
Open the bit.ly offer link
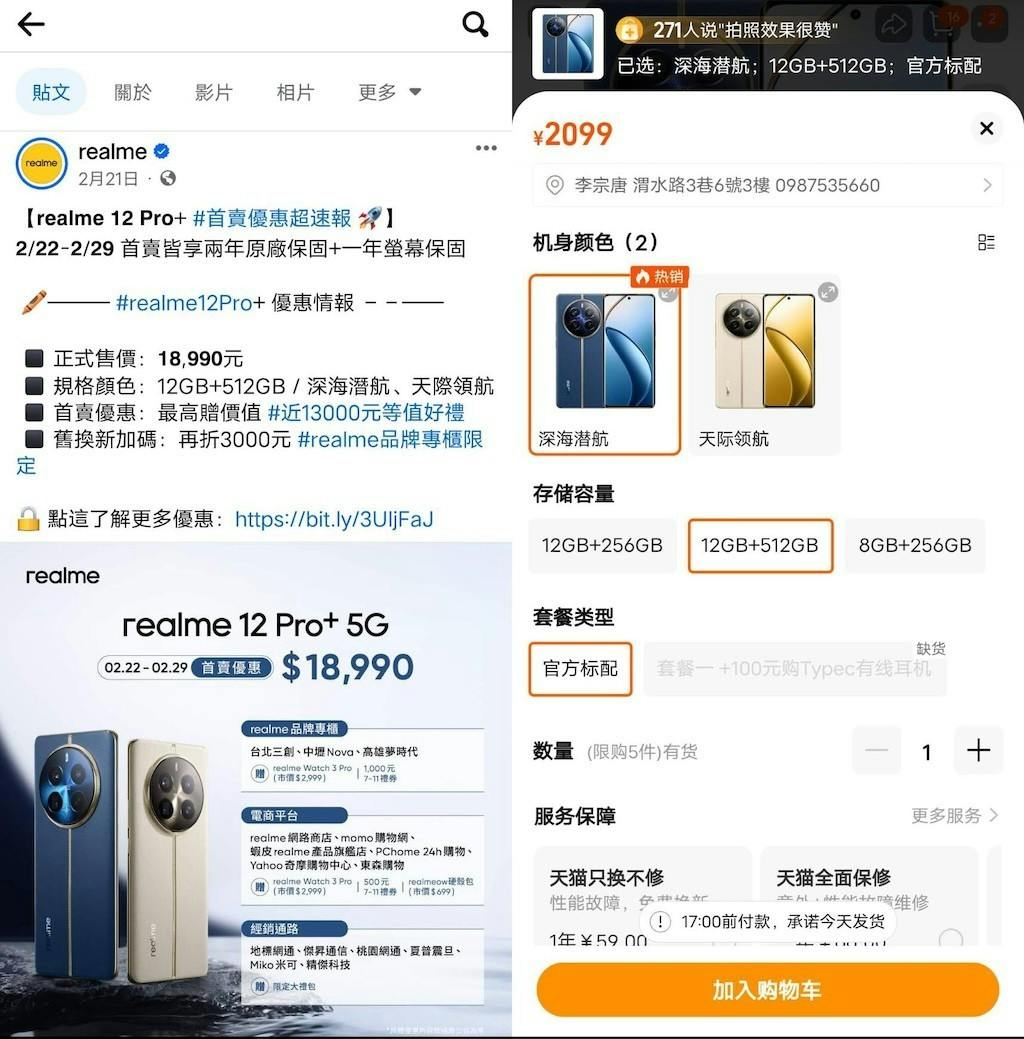[x=333, y=519]
